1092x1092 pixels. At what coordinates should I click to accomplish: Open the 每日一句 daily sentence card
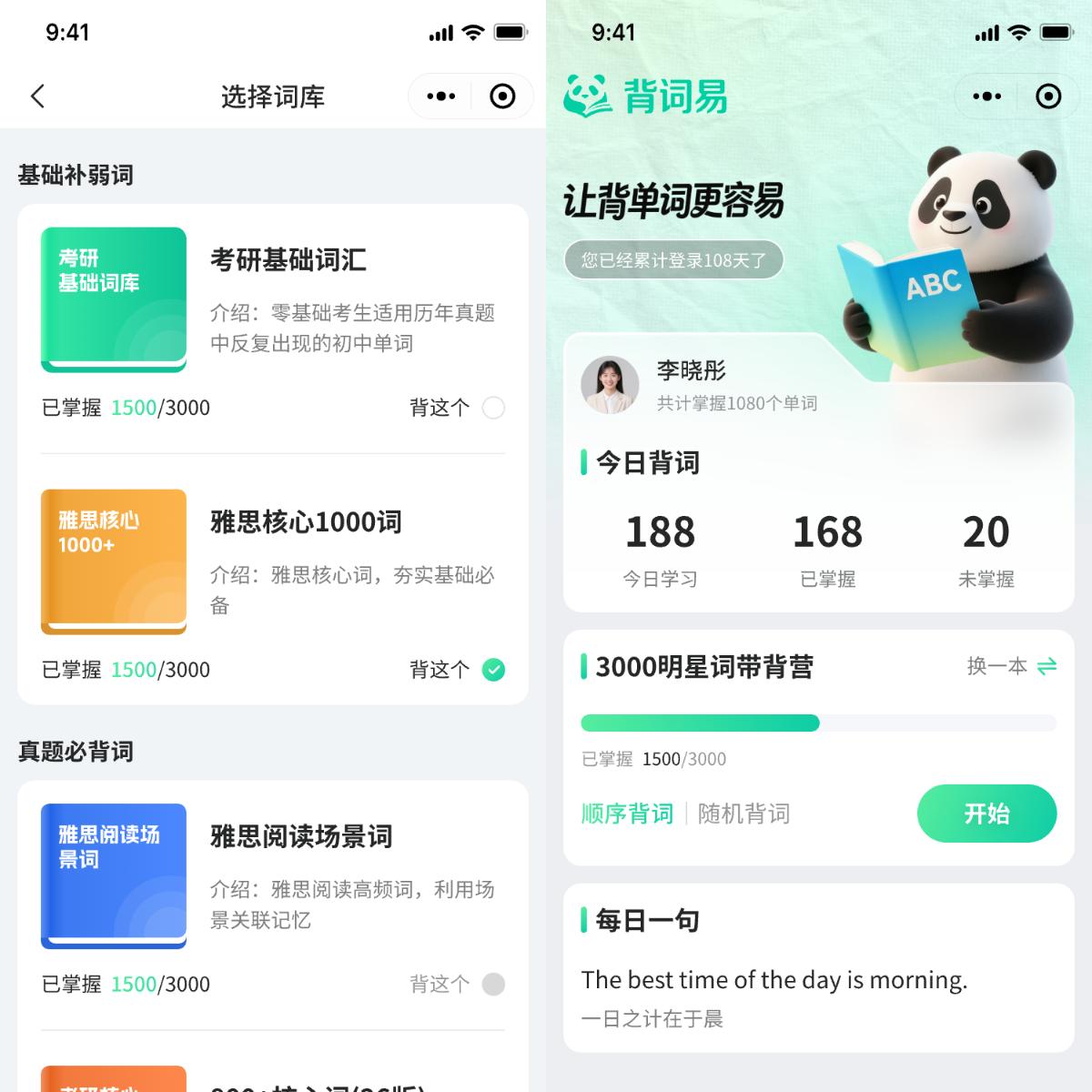click(818, 967)
